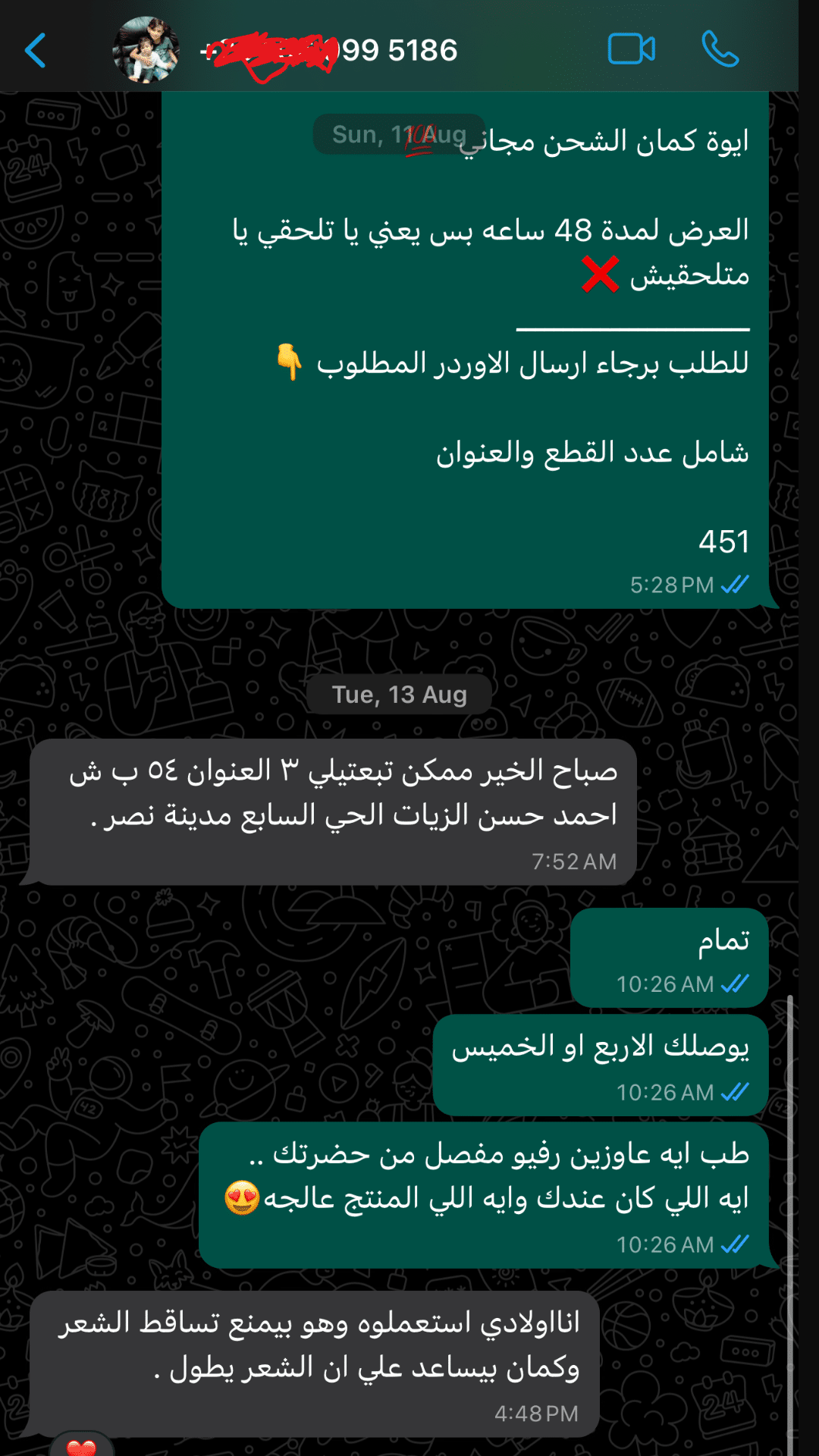The height and width of the screenshot is (1456, 819).
Task: Start a voice call with this contact
Action: [720, 50]
